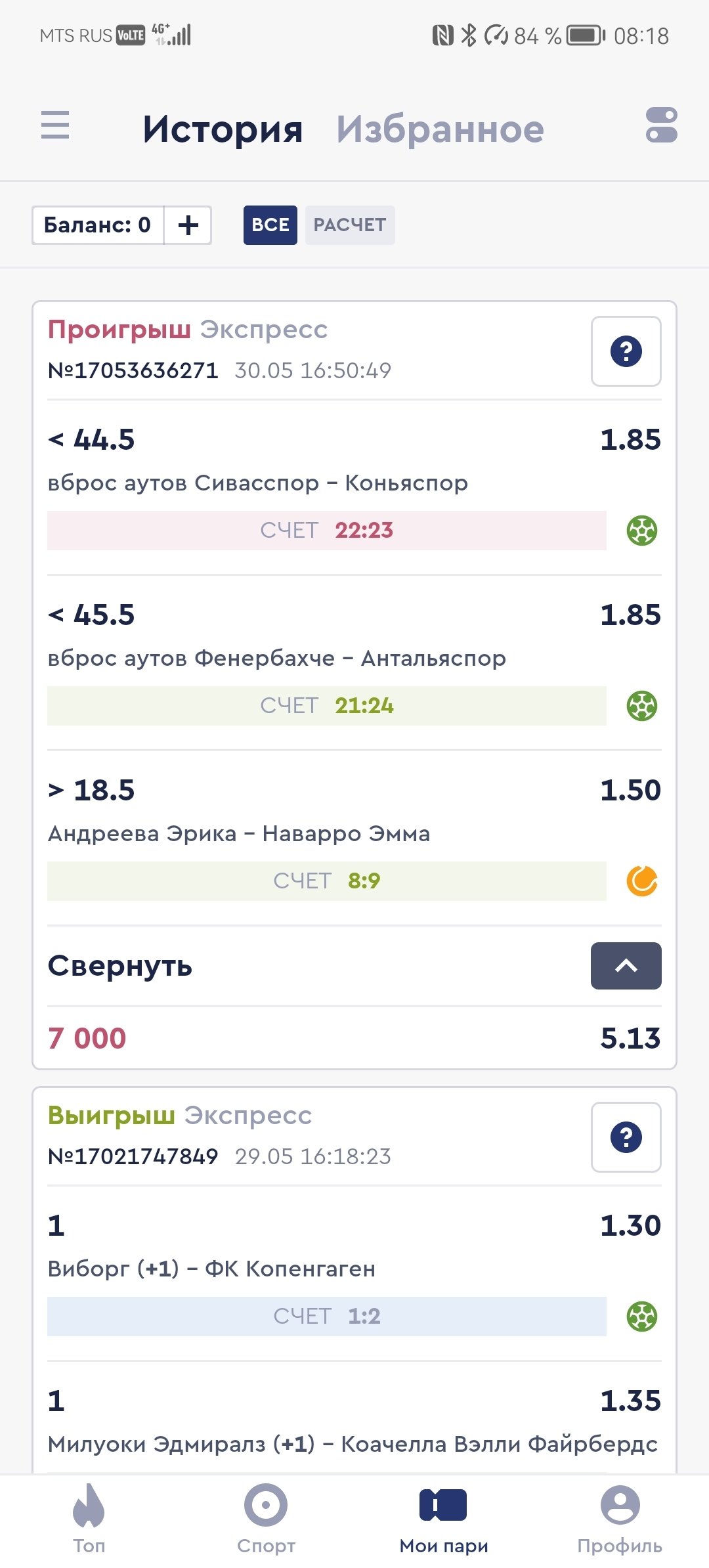Viewport: 709px width, 1568px height.
Task: Open Сивасспор – Коньяспор bet event
Action: point(257,483)
